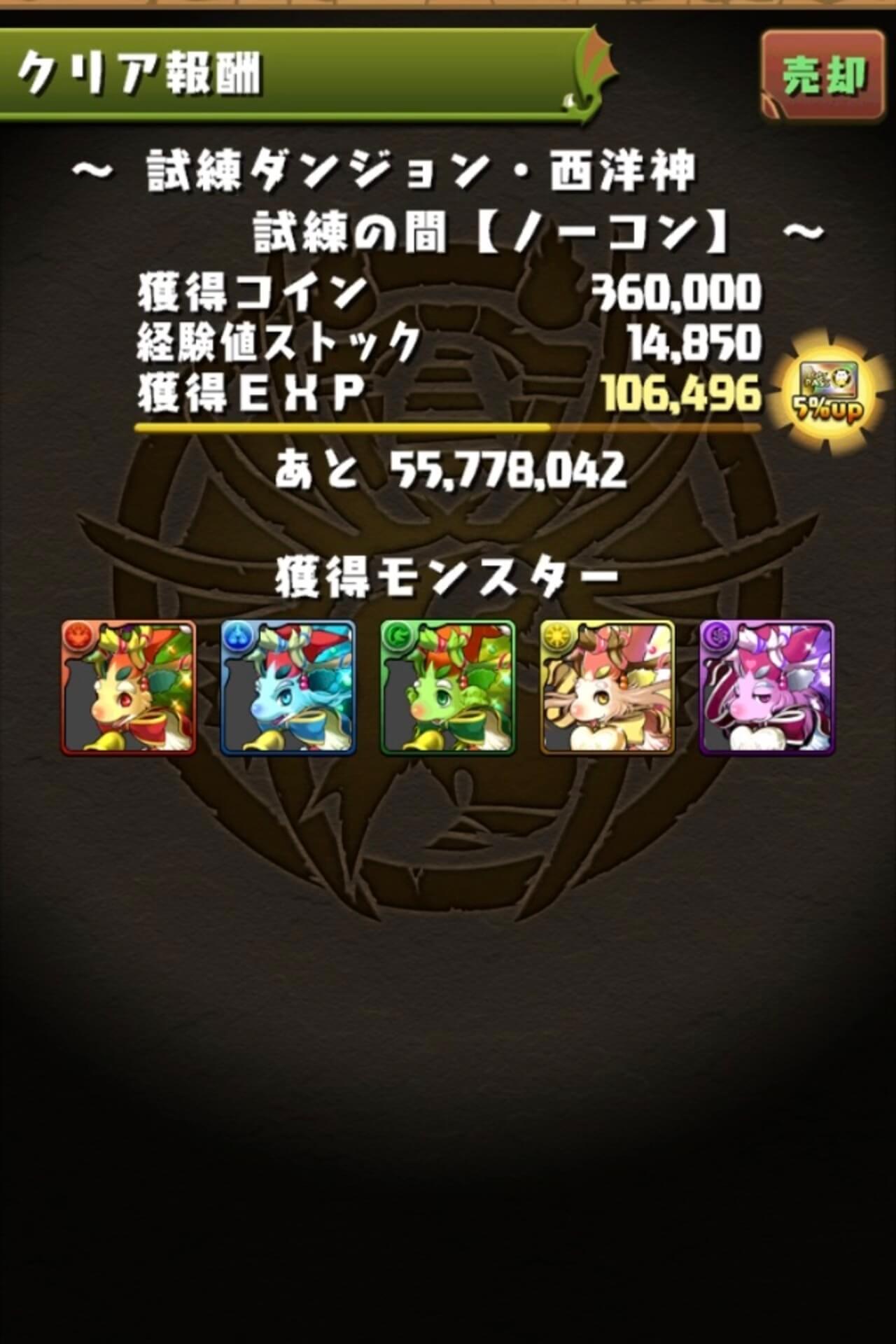Select the yellow light dragon monster
896x1344 pixels.
click(608, 687)
